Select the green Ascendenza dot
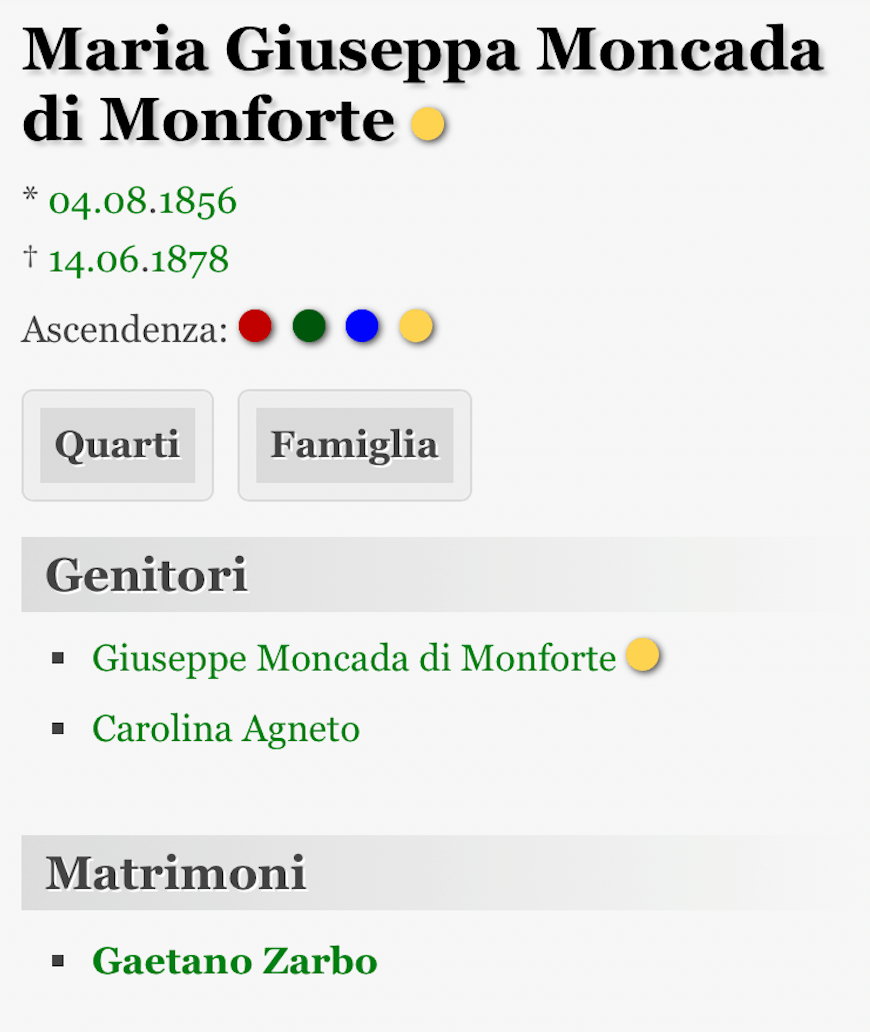The width and height of the screenshot is (870, 1032). [x=309, y=326]
